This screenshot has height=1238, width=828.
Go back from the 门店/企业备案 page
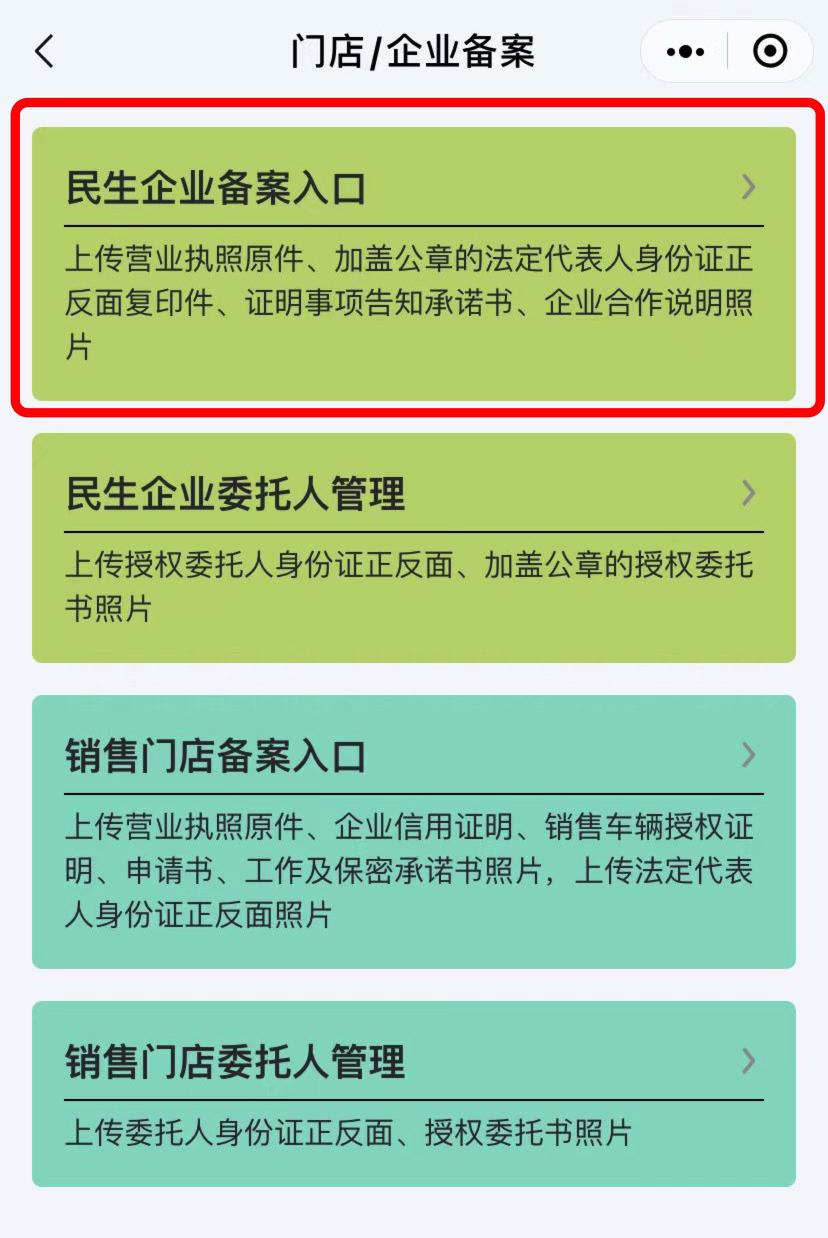44,52
